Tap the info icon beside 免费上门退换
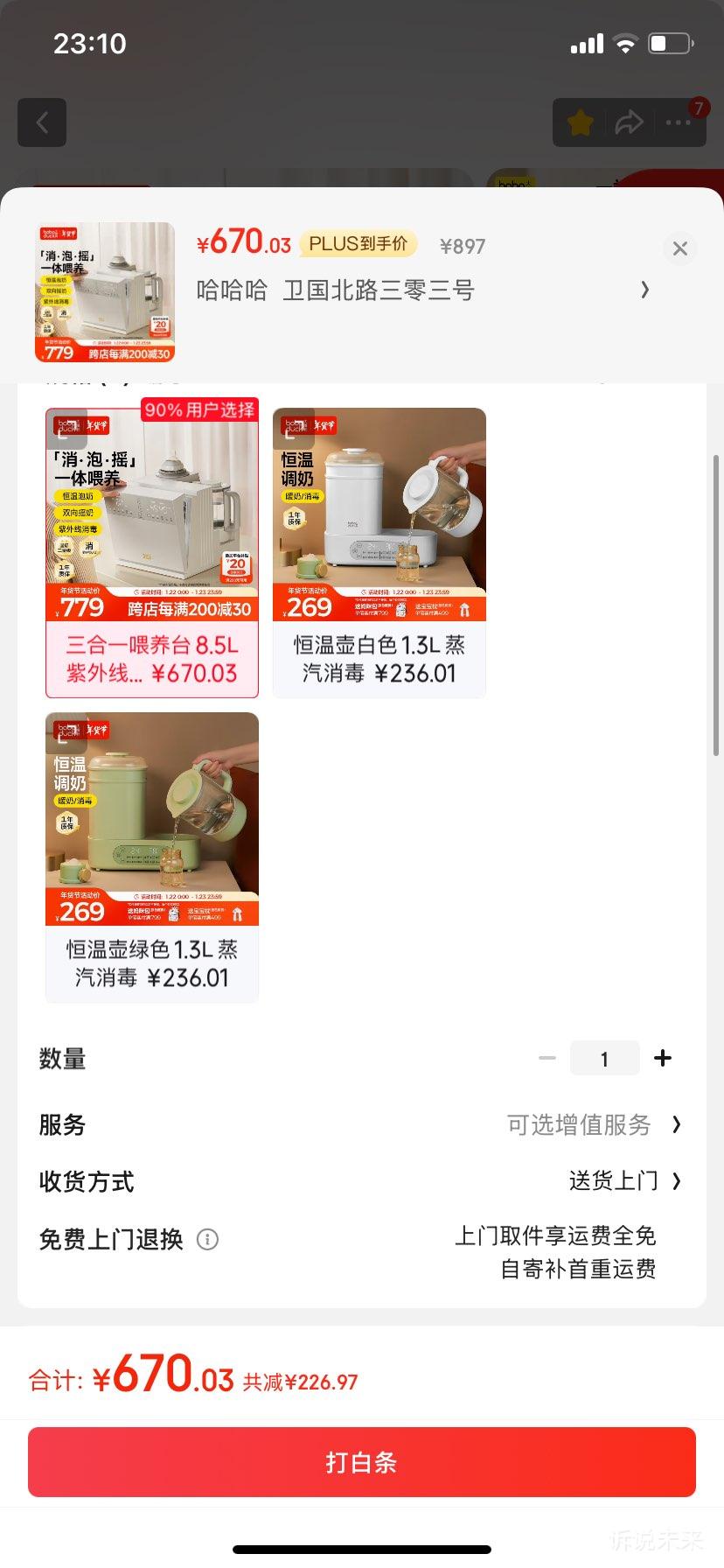Image resolution: width=724 pixels, height=1568 pixels. 207,1239
